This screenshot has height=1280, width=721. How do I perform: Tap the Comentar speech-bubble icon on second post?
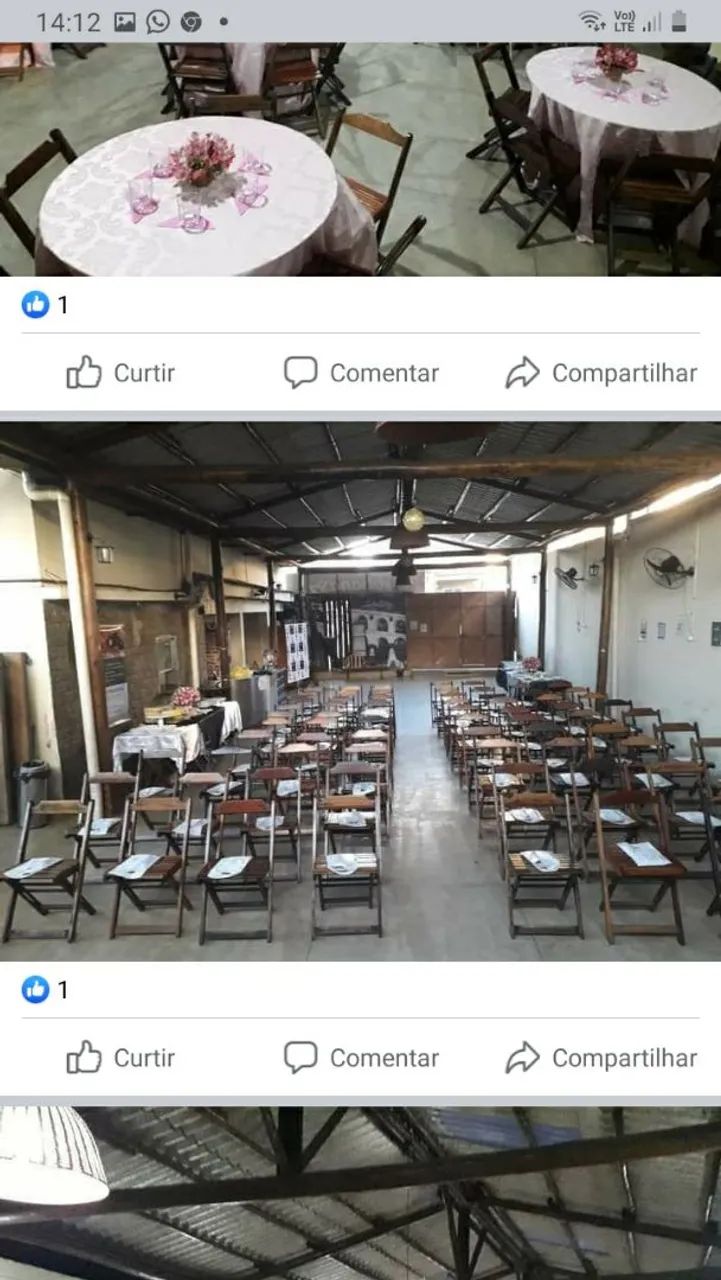tap(300, 1057)
